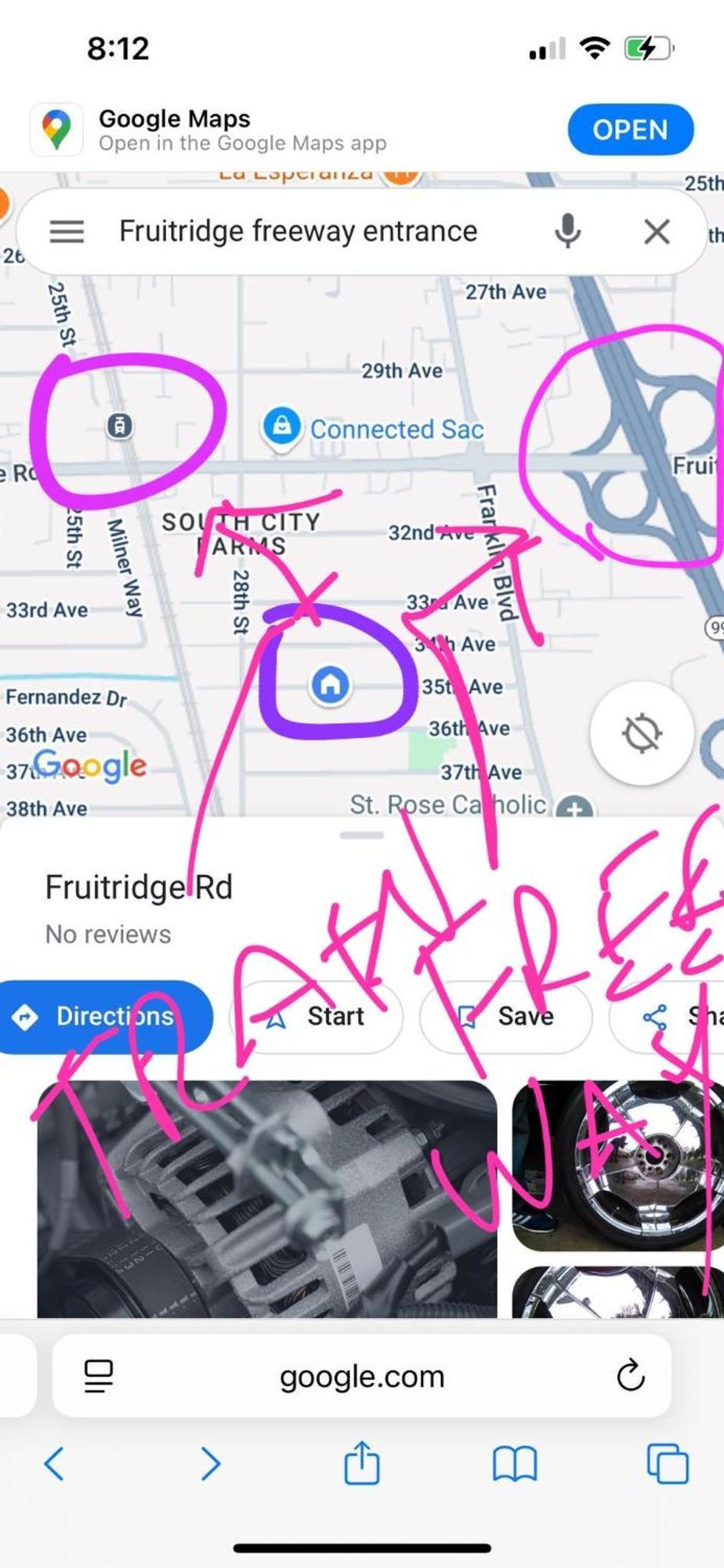Select the Connected Sac map pin
Viewport: 724px width, 1568px height.
tap(281, 426)
